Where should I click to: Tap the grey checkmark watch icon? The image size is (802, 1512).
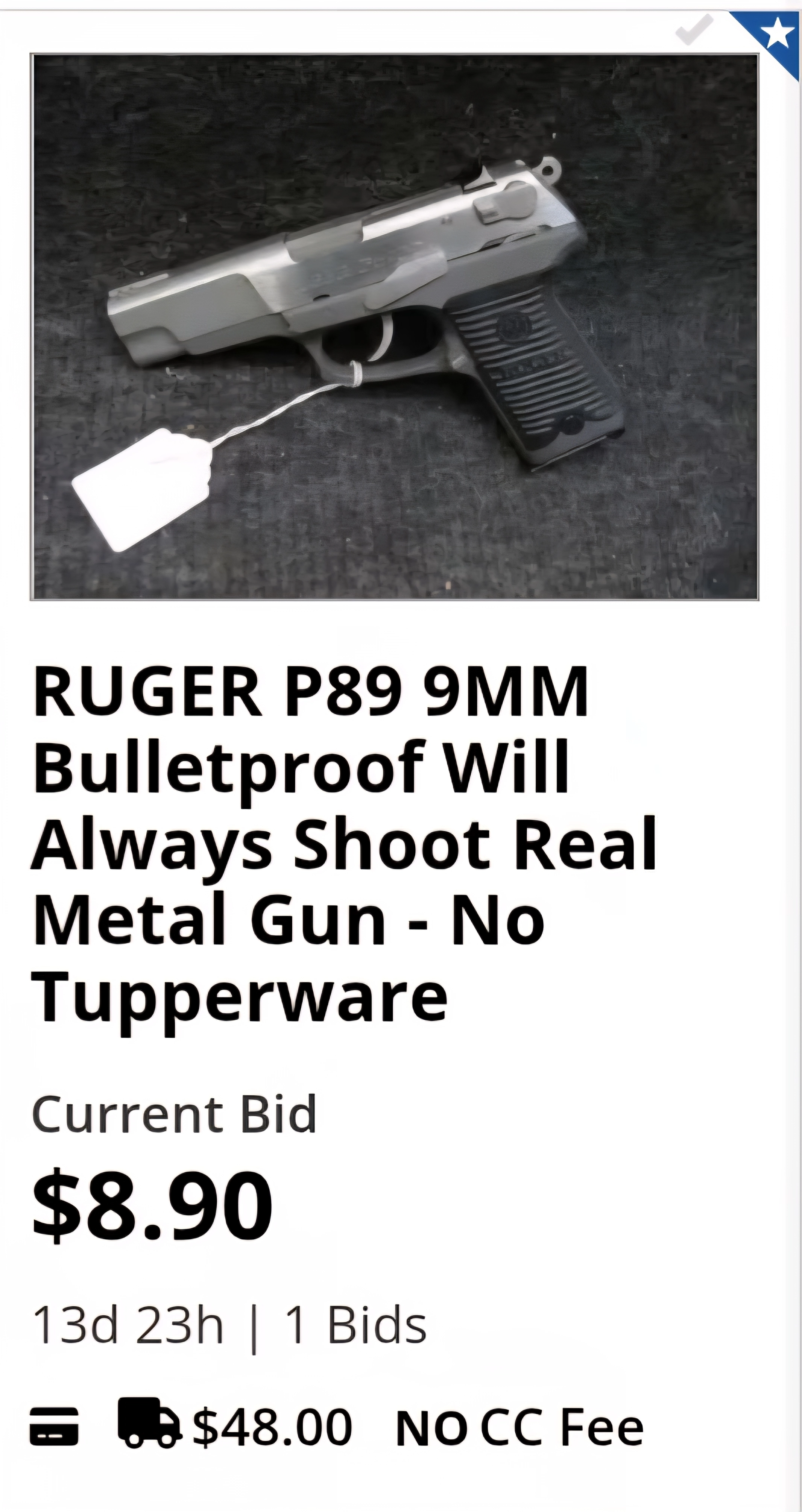coord(694,29)
